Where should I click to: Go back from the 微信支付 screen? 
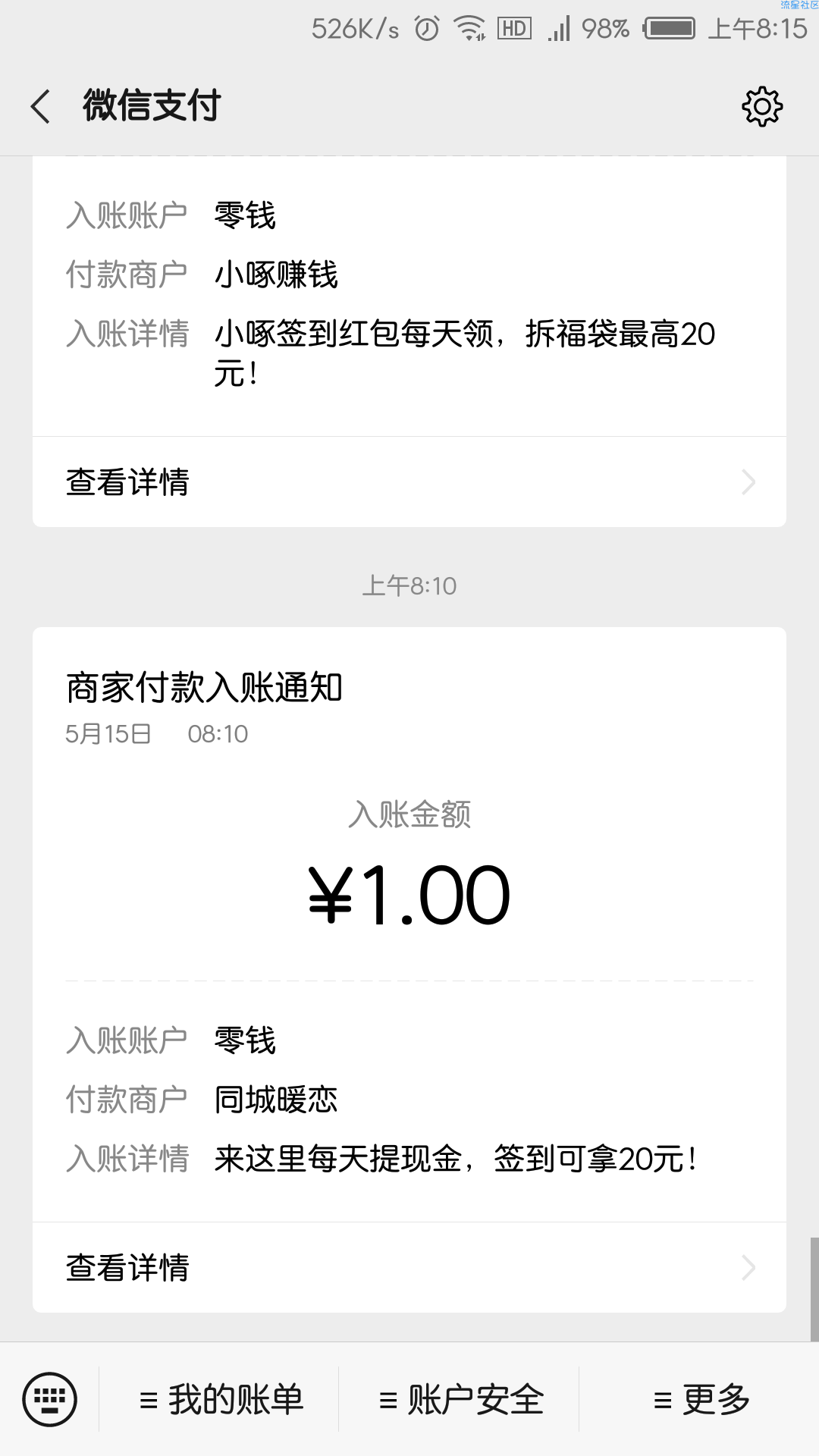[x=41, y=106]
